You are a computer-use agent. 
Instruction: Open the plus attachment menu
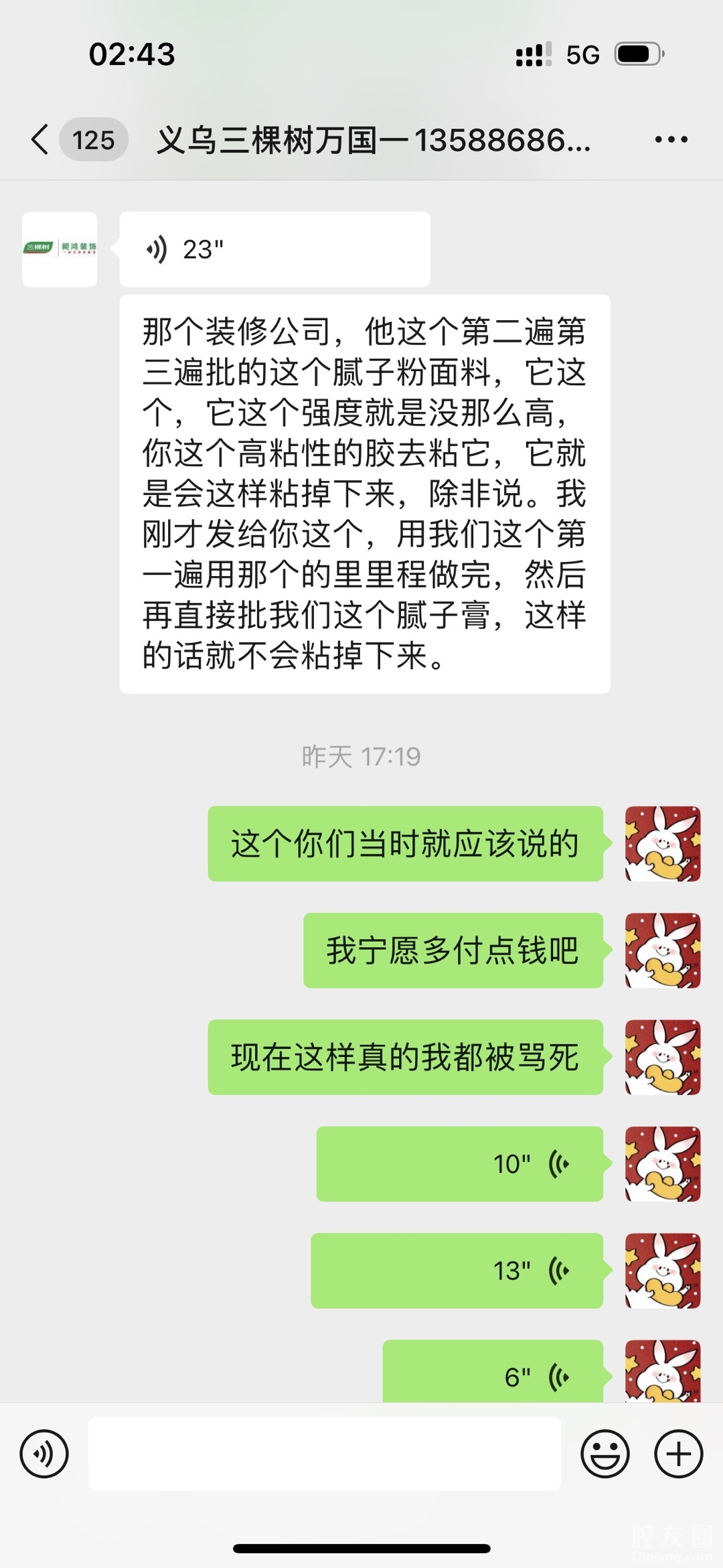678,1454
